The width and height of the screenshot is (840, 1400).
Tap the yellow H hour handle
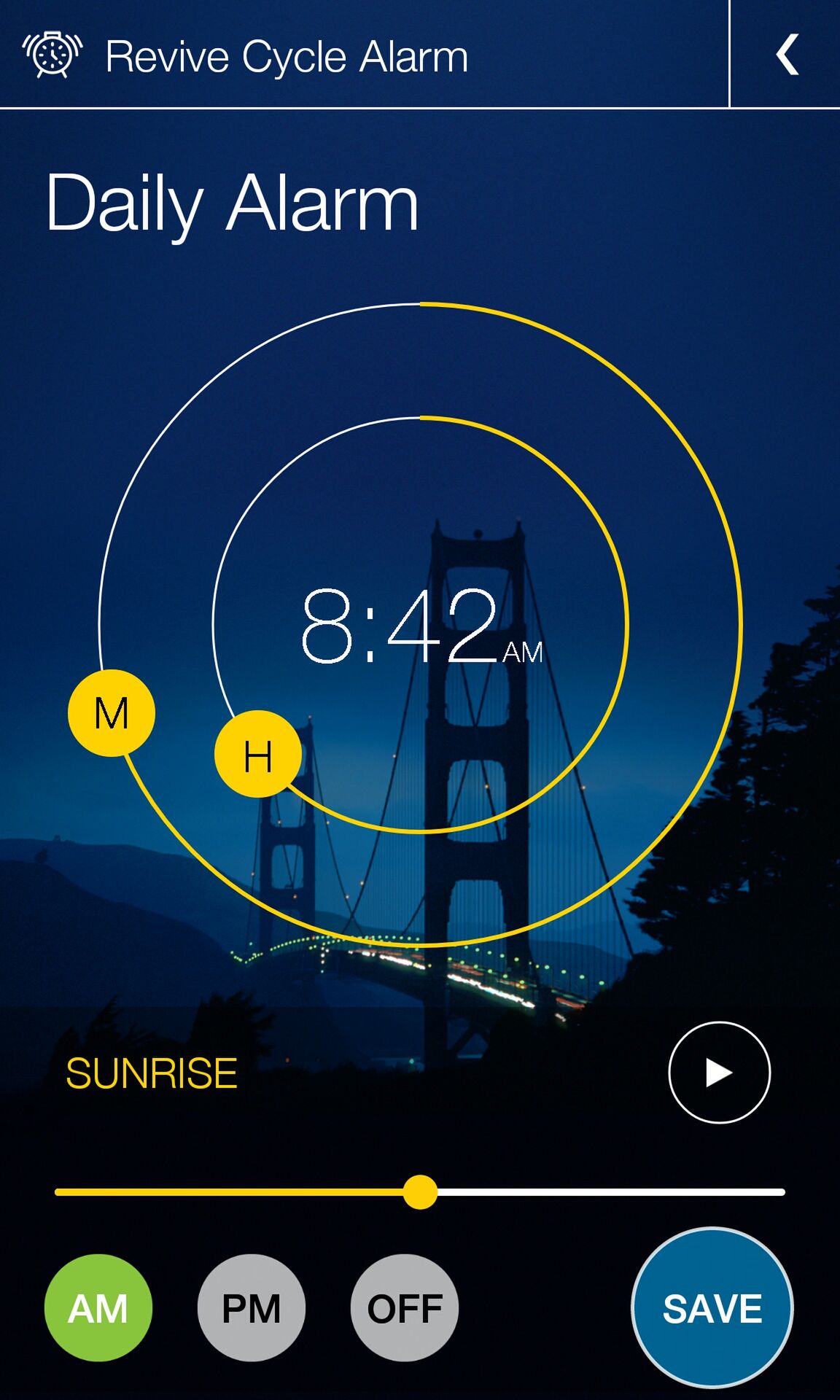click(258, 754)
